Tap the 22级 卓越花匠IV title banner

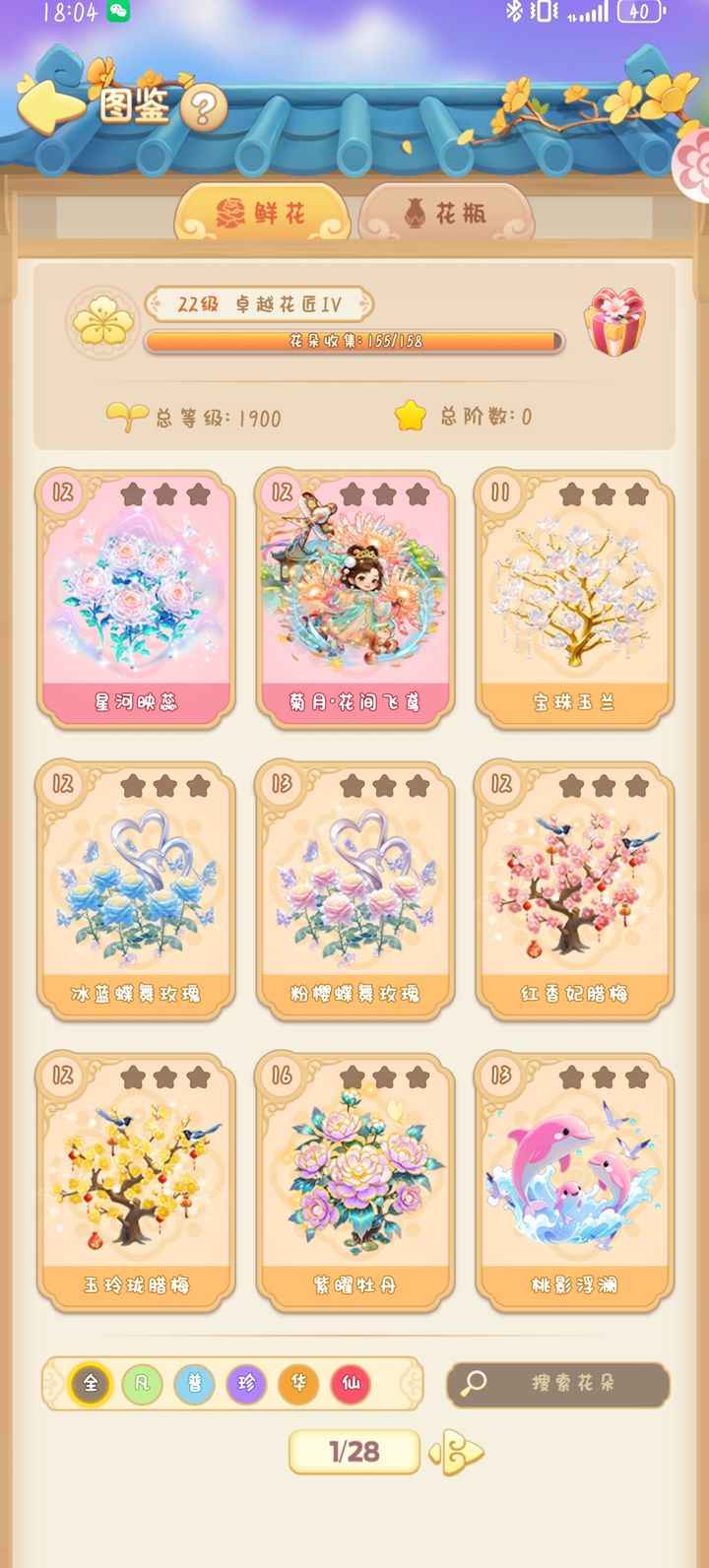261,305
